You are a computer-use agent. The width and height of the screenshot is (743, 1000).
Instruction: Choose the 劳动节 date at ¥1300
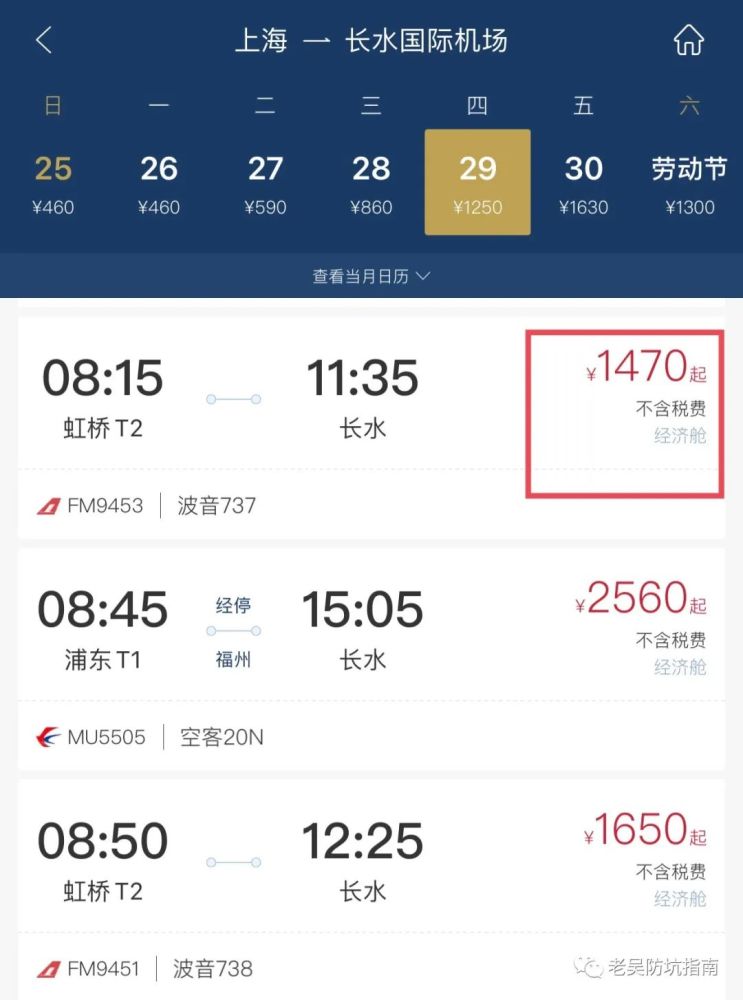(689, 183)
